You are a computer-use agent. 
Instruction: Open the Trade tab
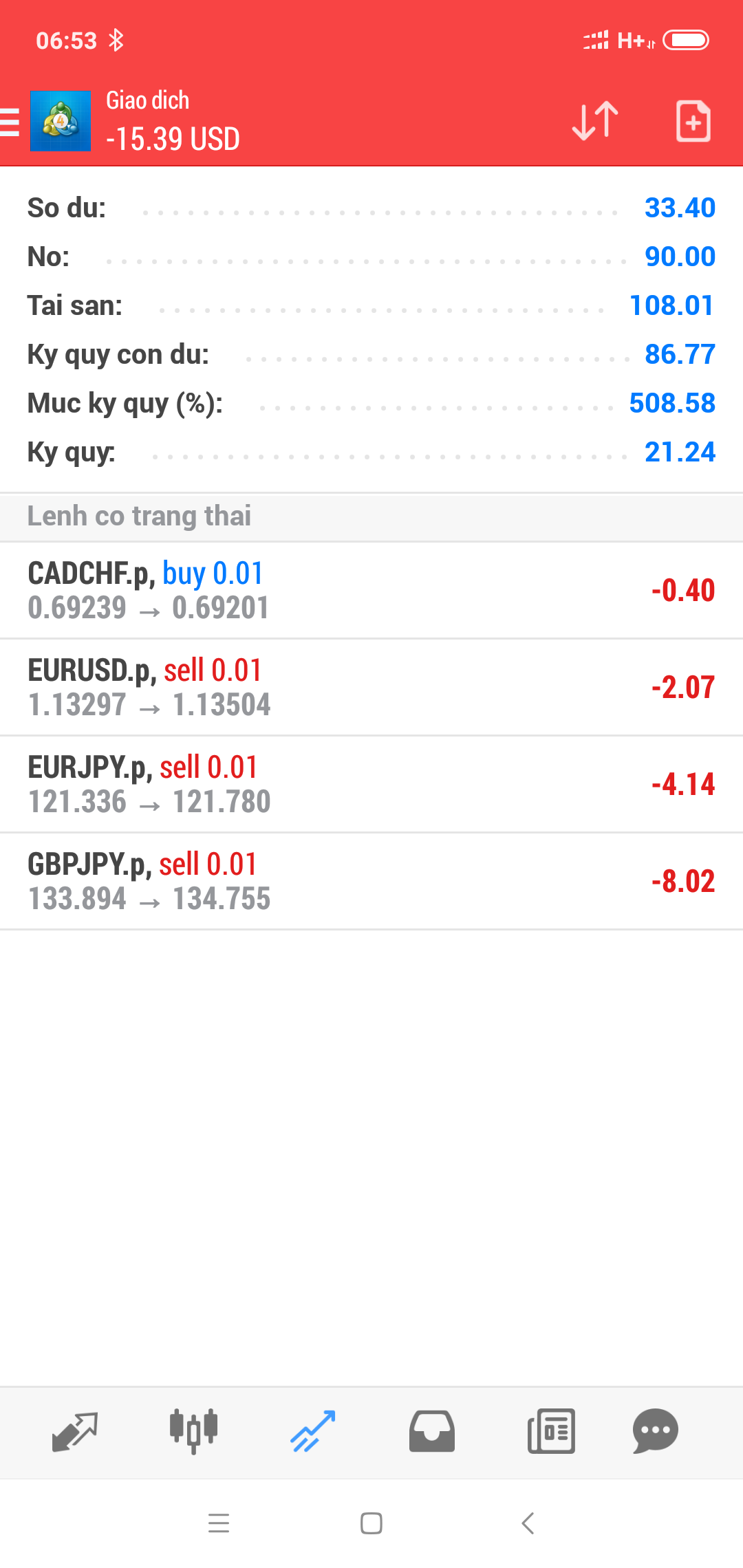pyautogui.click(x=313, y=1431)
